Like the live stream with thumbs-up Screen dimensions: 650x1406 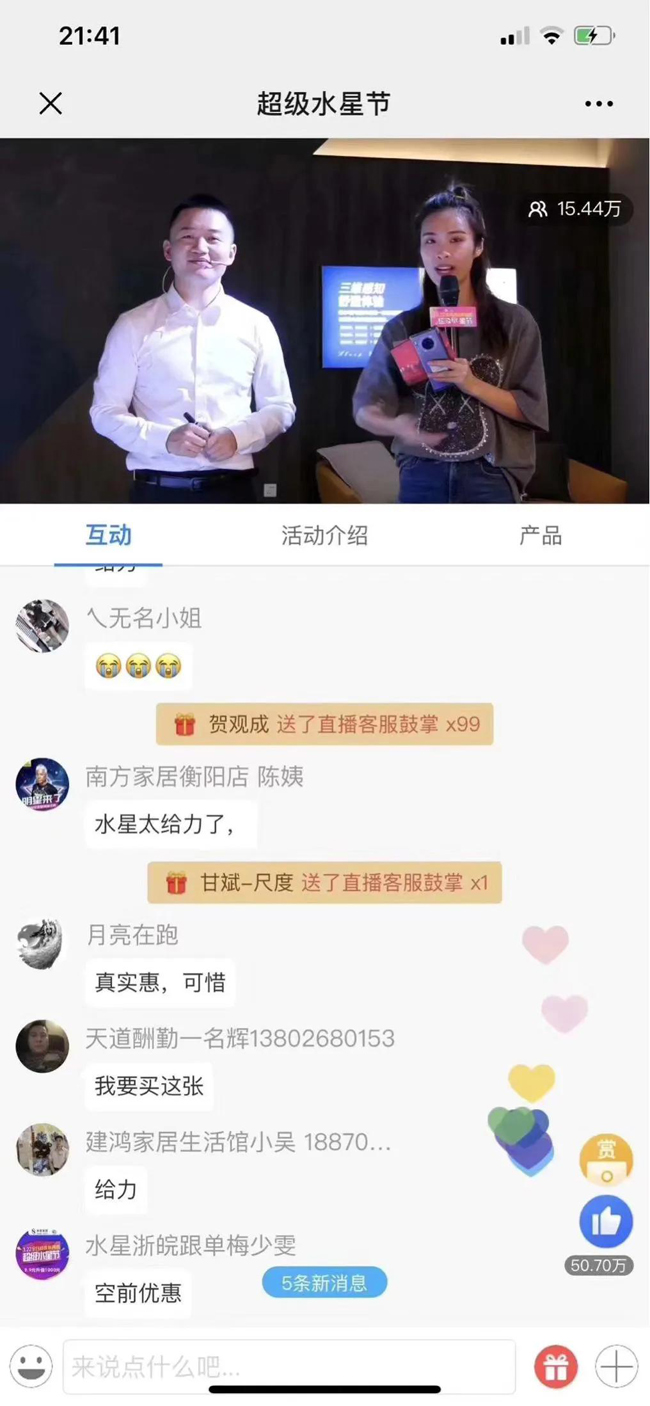605,1222
